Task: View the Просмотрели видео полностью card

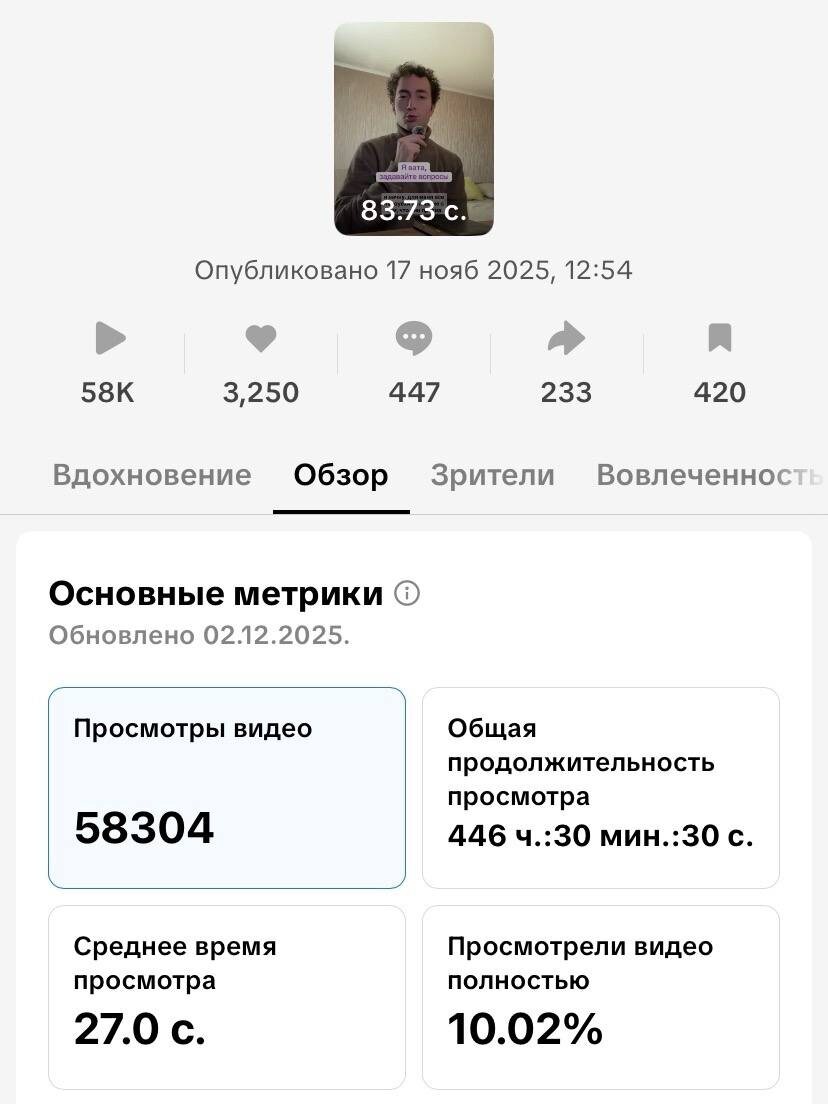Action: point(600,996)
